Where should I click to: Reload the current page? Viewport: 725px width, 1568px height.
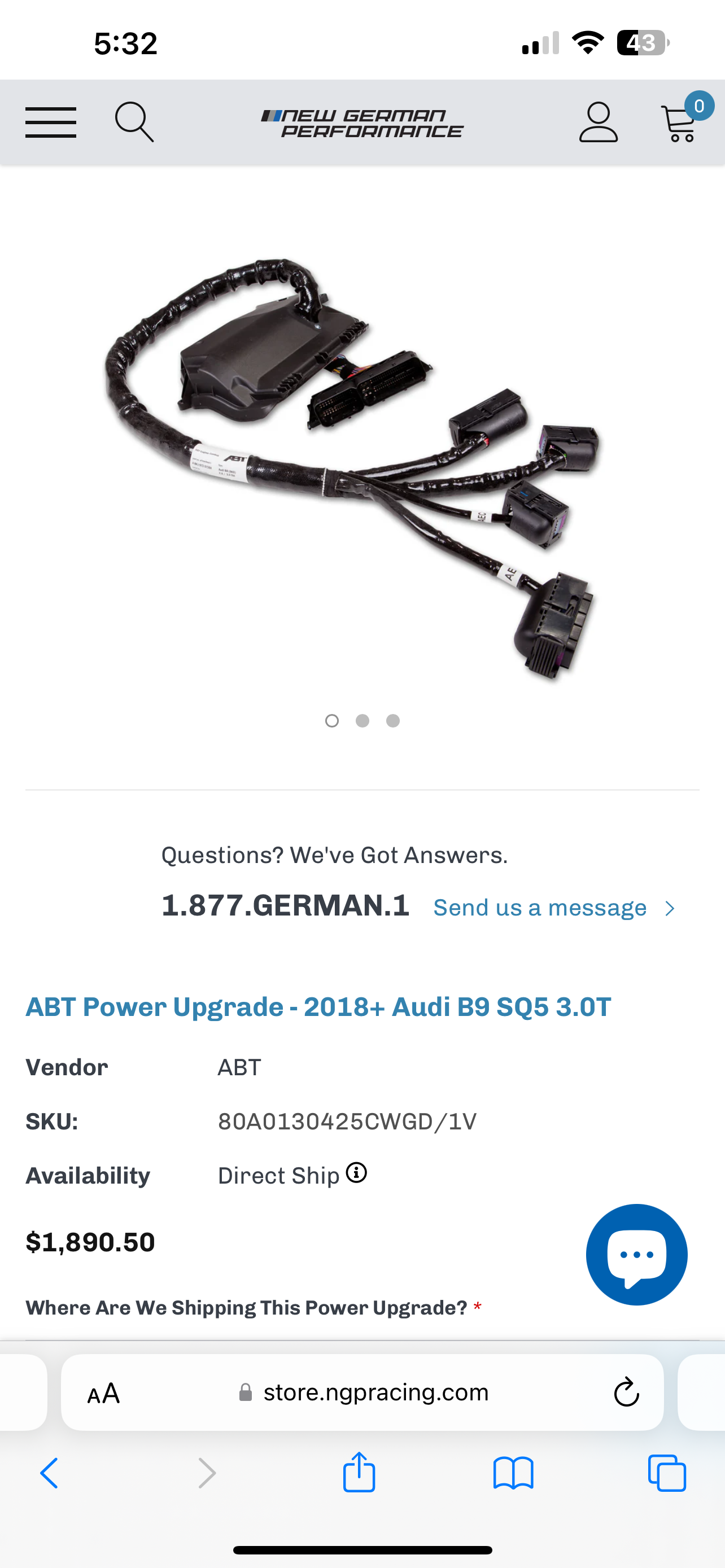coord(626,1392)
